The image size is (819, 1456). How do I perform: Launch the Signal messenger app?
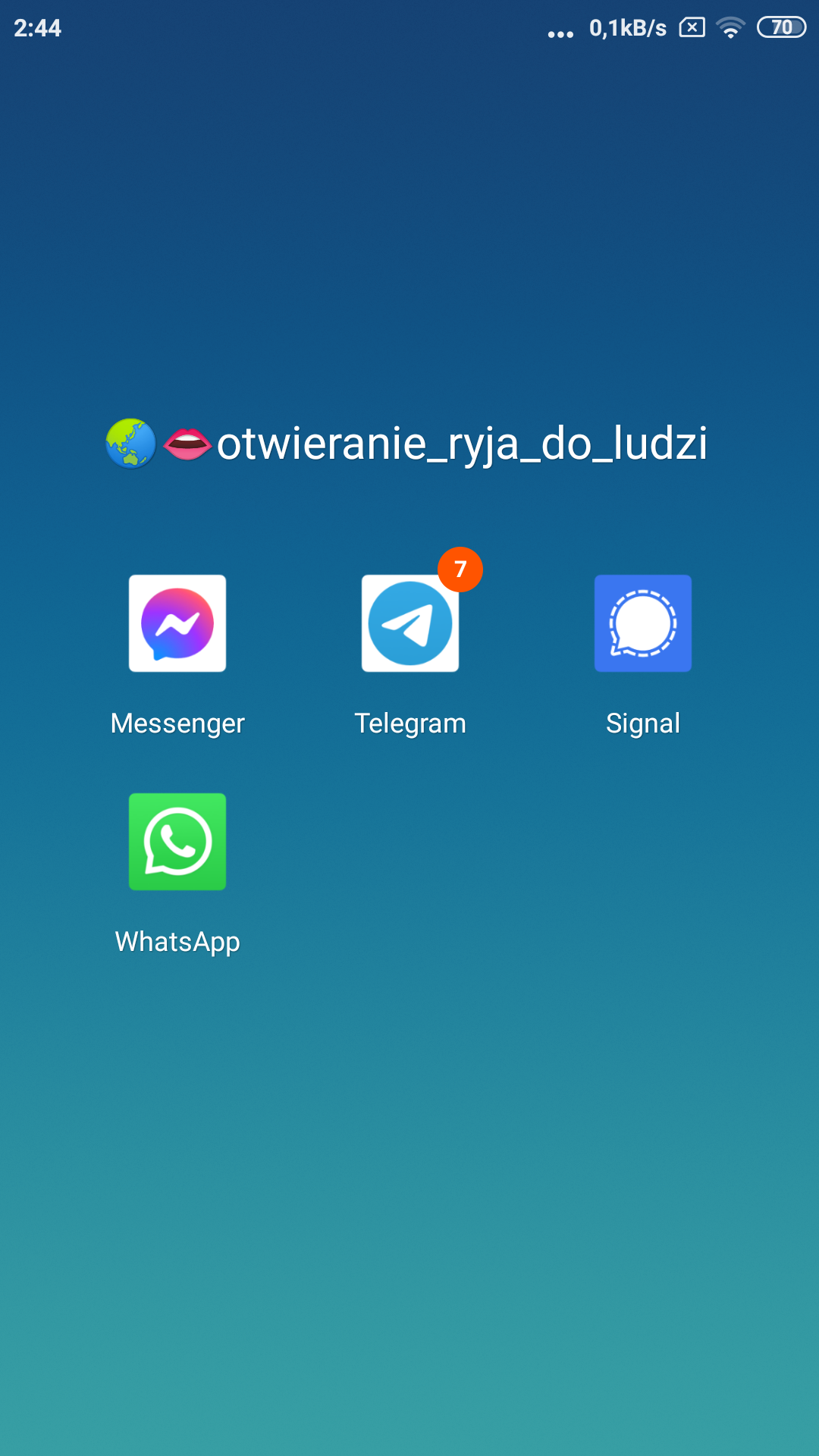(x=642, y=623)
